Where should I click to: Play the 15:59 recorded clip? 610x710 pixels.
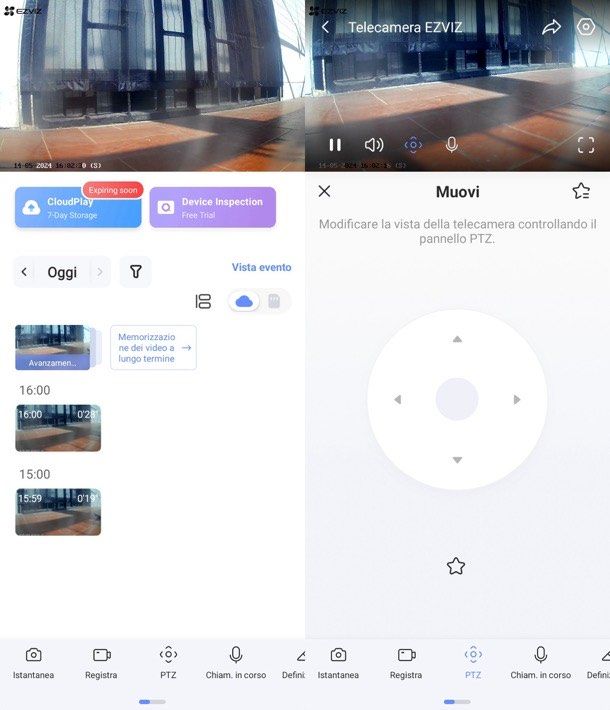pyautogui.click(x=58, y=512)
